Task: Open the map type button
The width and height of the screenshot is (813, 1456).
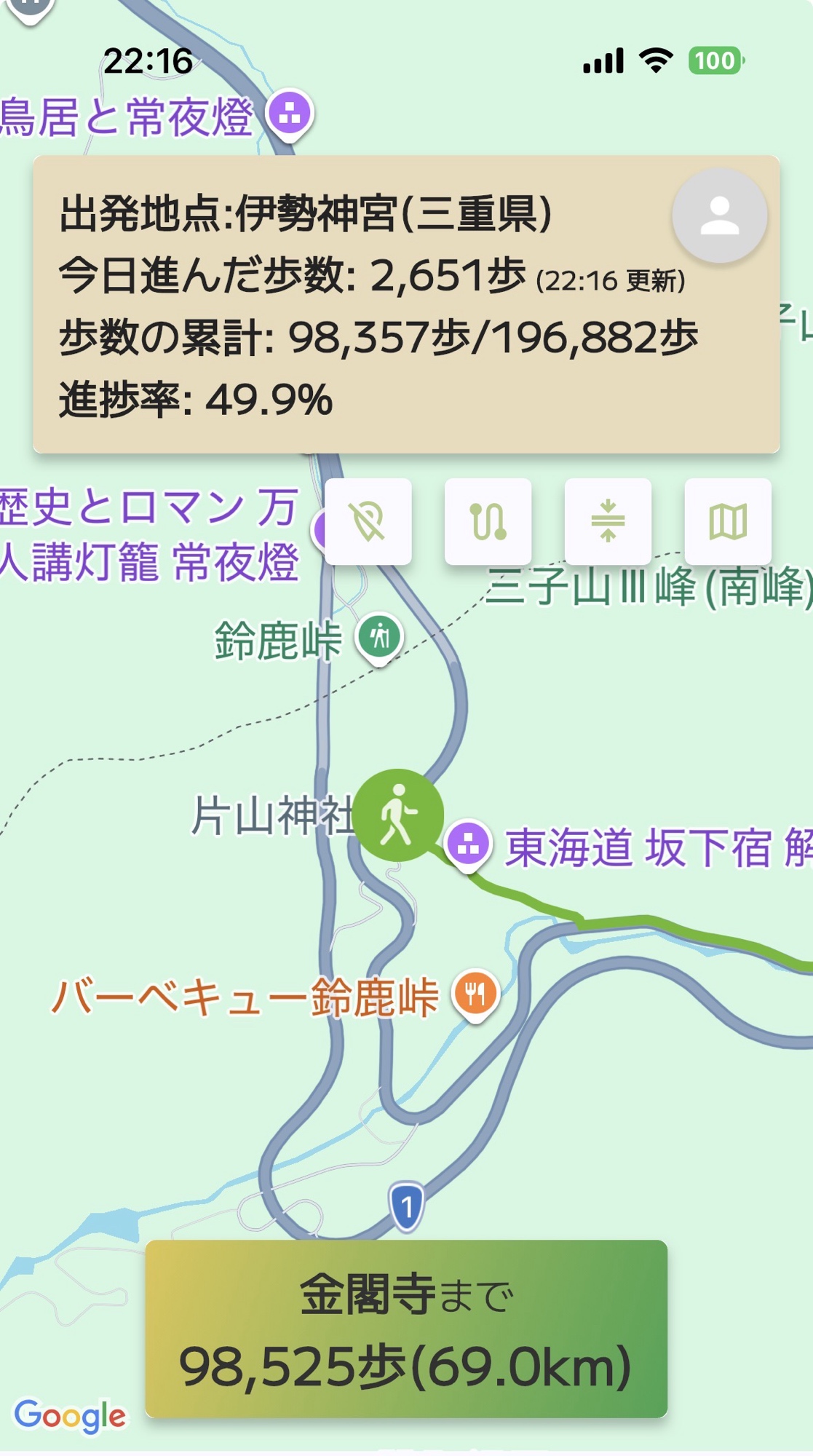Action: (728, 521)
